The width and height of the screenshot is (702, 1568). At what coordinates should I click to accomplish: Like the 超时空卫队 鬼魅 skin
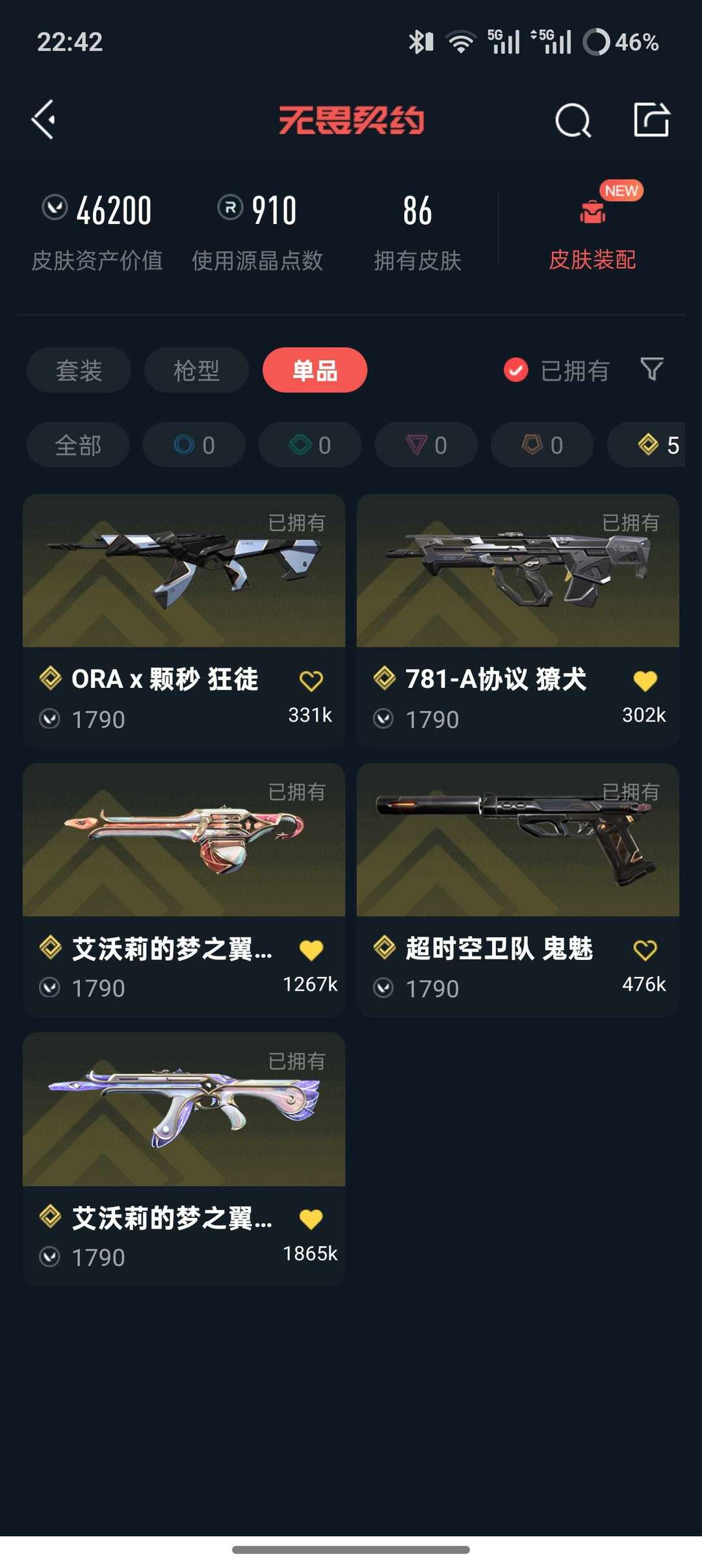click(645, 950)
